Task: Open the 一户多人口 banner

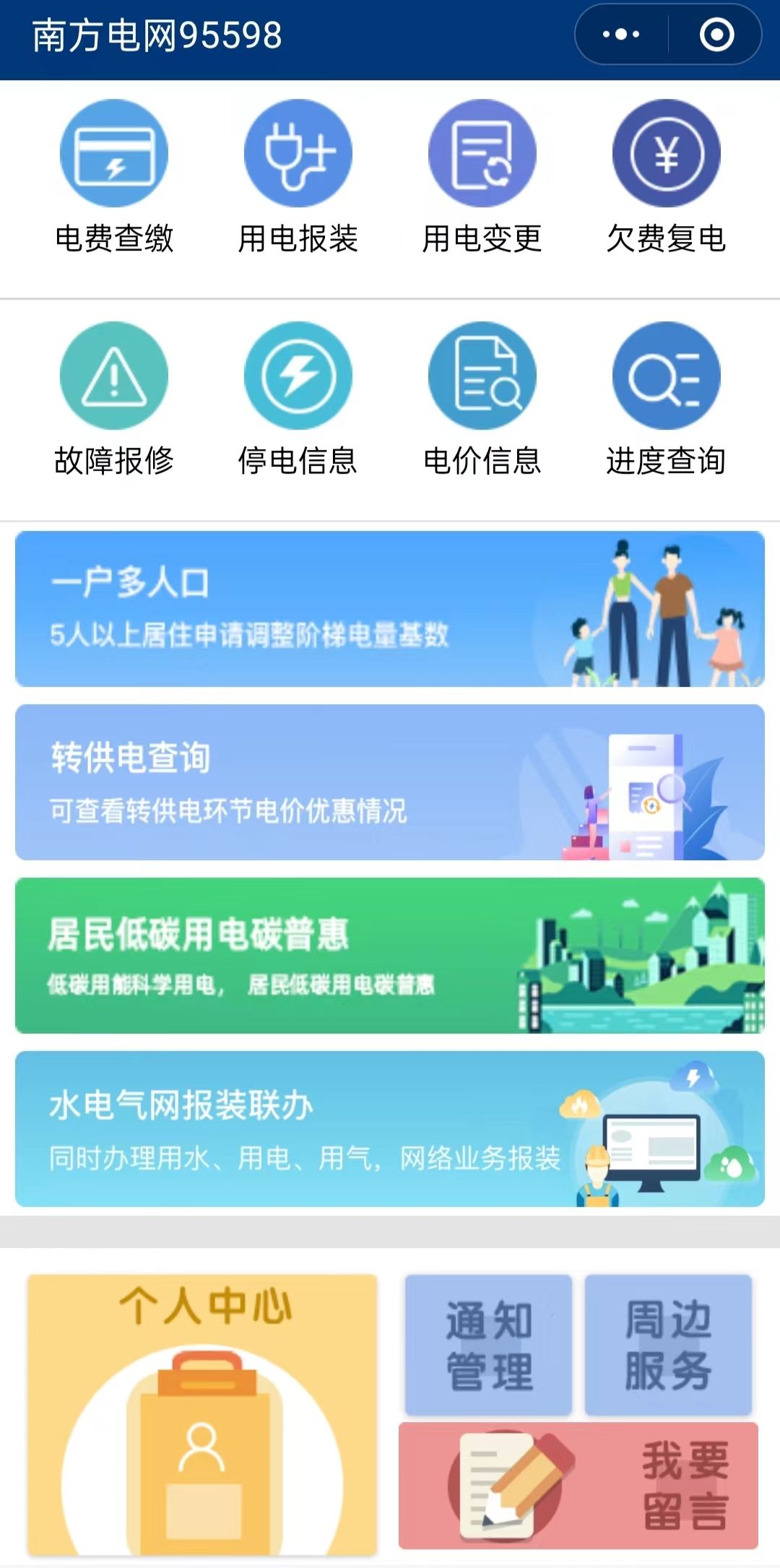Action: [390, 609]
